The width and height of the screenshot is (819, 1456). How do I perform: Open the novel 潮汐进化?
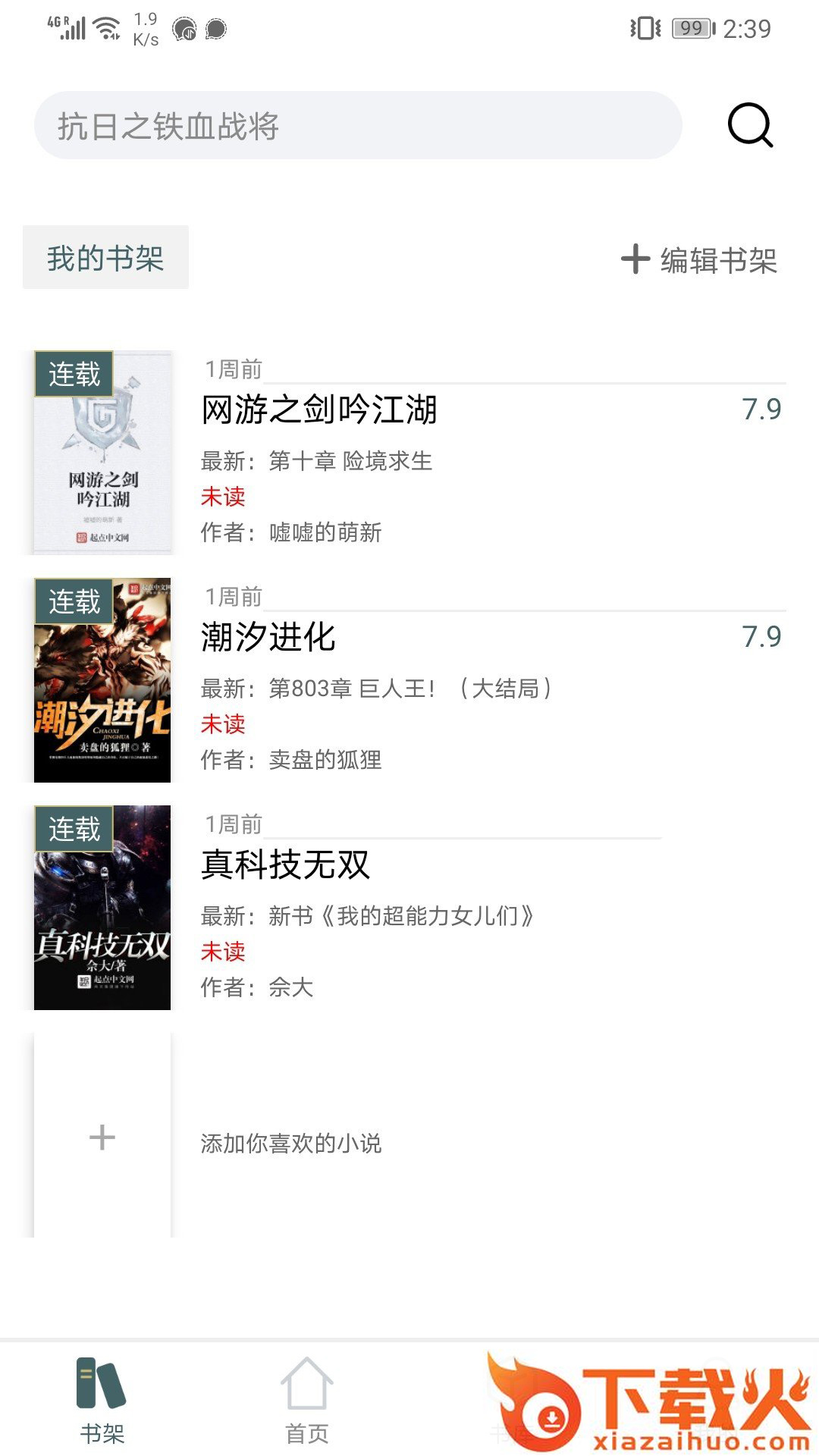click(268, 637)
